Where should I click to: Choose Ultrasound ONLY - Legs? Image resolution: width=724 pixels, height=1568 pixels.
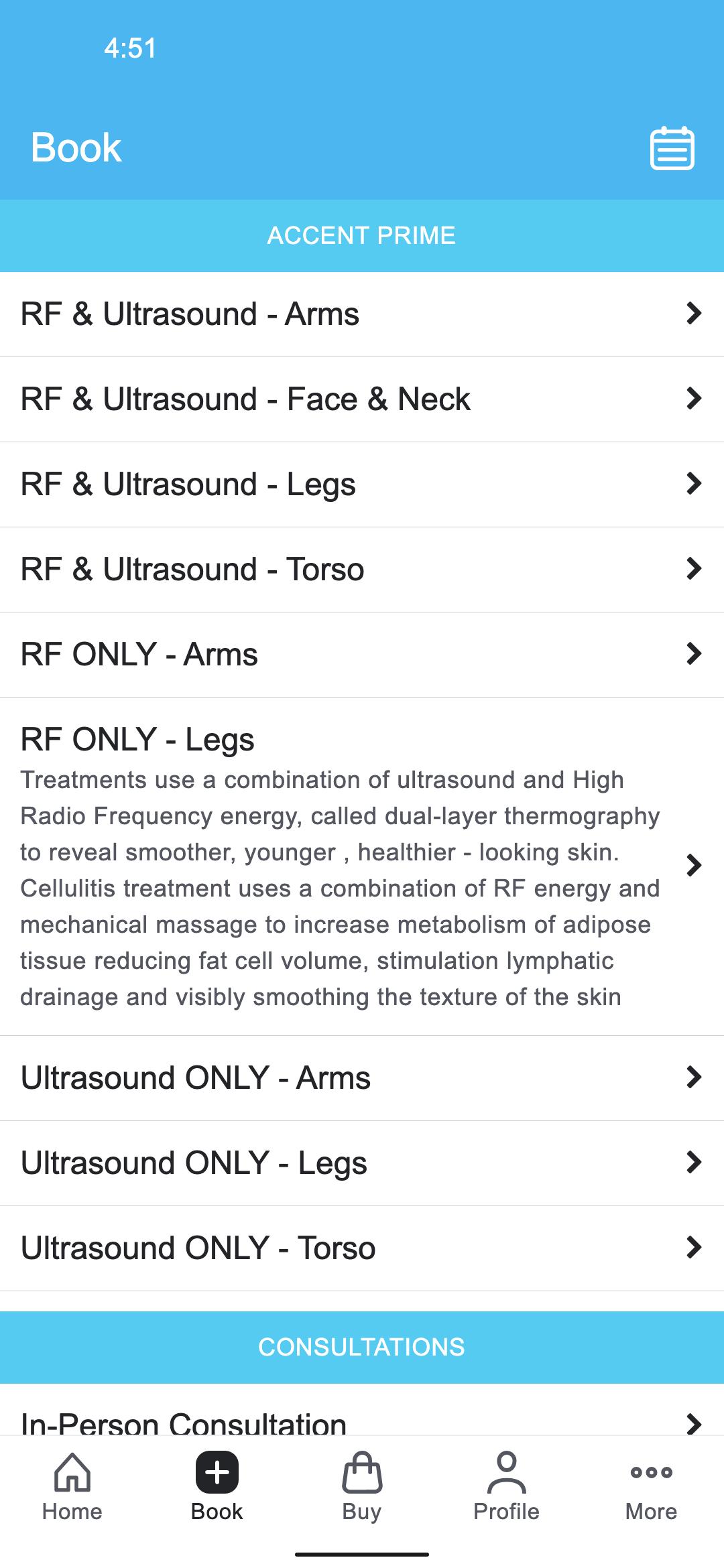(362, 1163)
